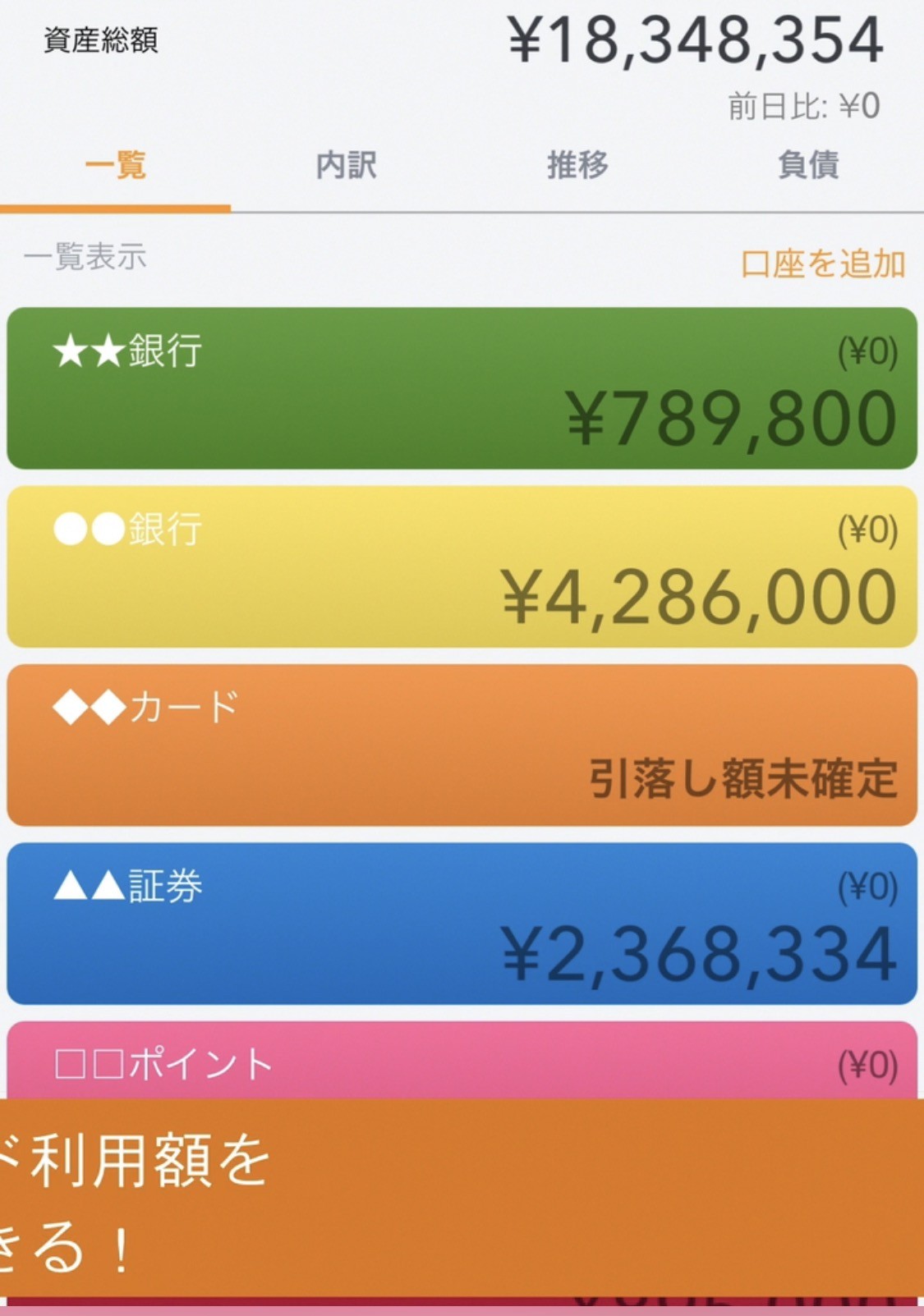The height and width of the screenshot is (1316, 924).
Task: Open the ●●銀行 account card
Action: click(462, 566)
